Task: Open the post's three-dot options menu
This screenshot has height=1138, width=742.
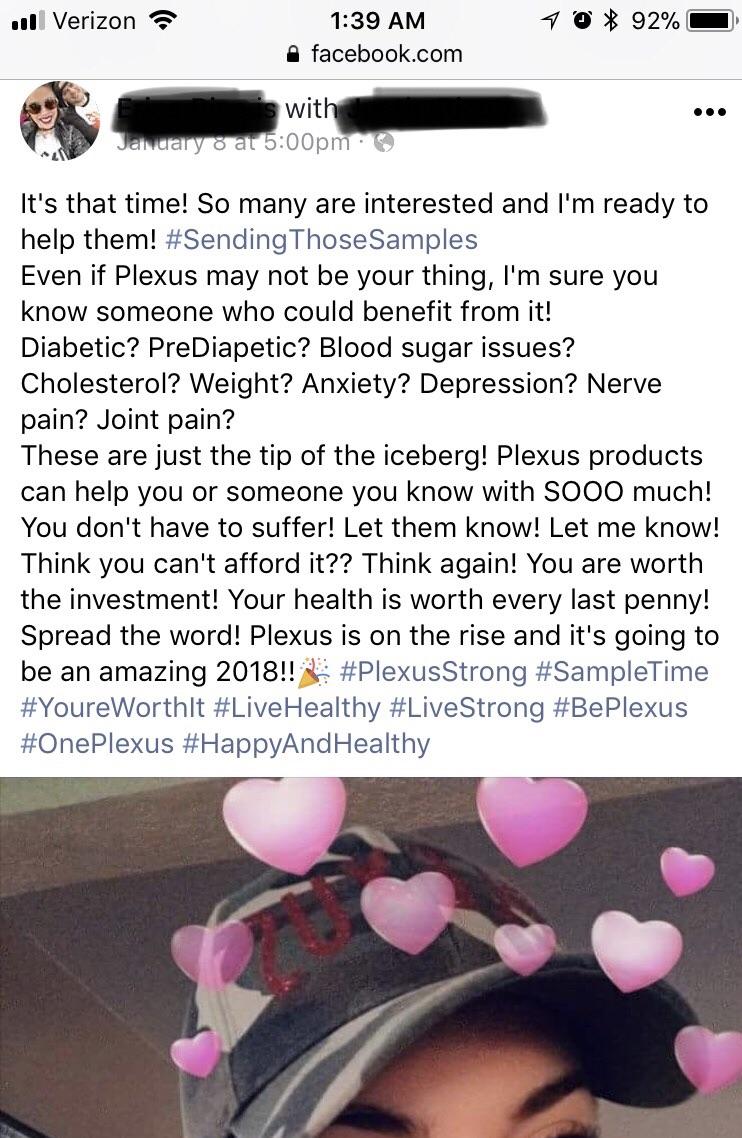Action: pos(709,112)
